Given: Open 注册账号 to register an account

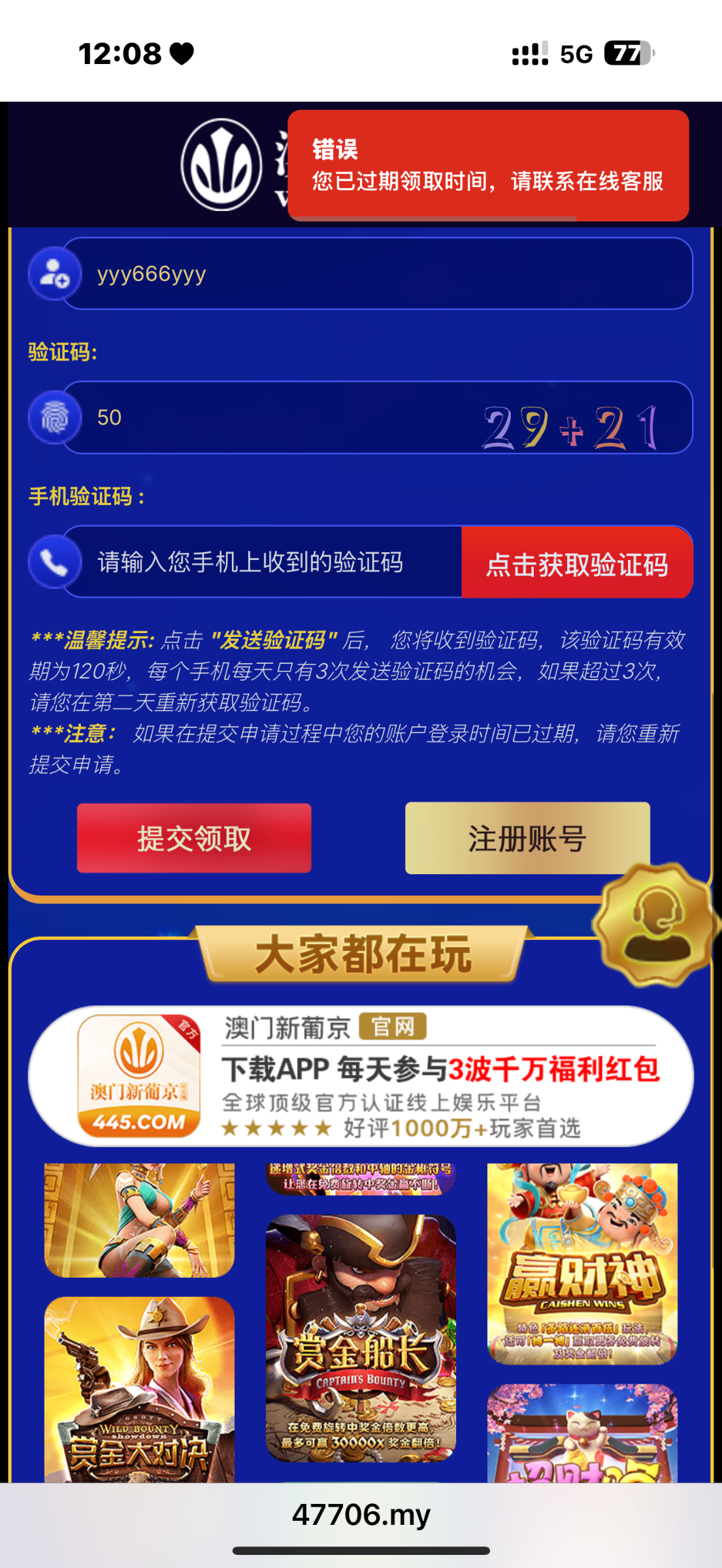Looking at the screenshot, I should pos(527,838).
